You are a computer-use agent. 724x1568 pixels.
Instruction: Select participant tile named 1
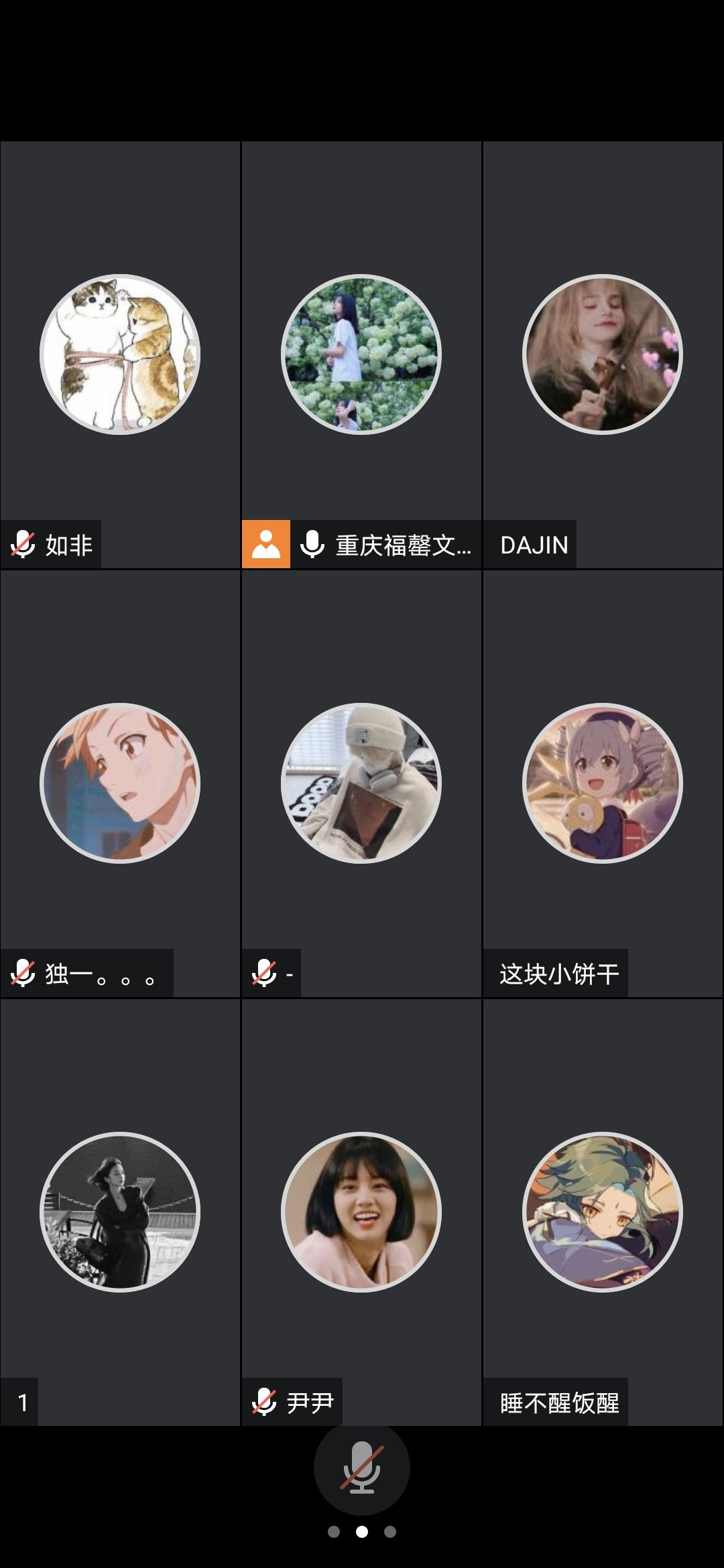pos(120,1212)
